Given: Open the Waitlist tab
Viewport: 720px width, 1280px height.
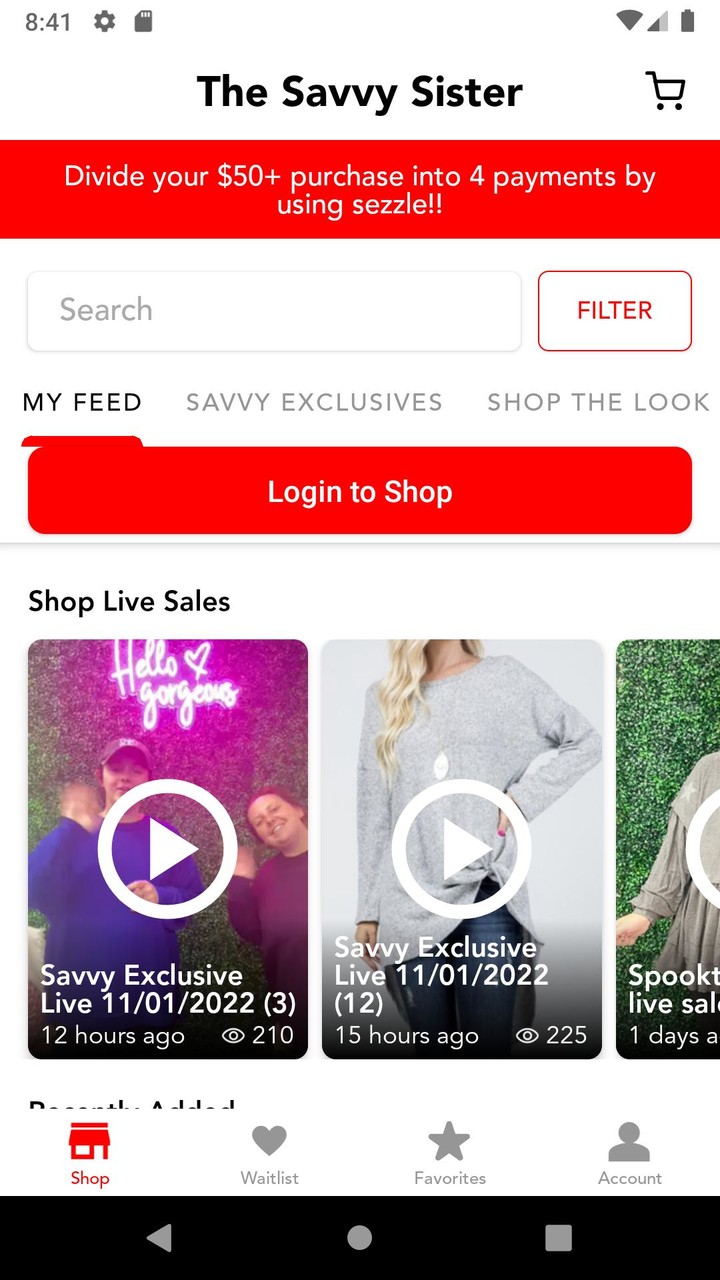Looking at the screenshot, I should pos(269,1153).
